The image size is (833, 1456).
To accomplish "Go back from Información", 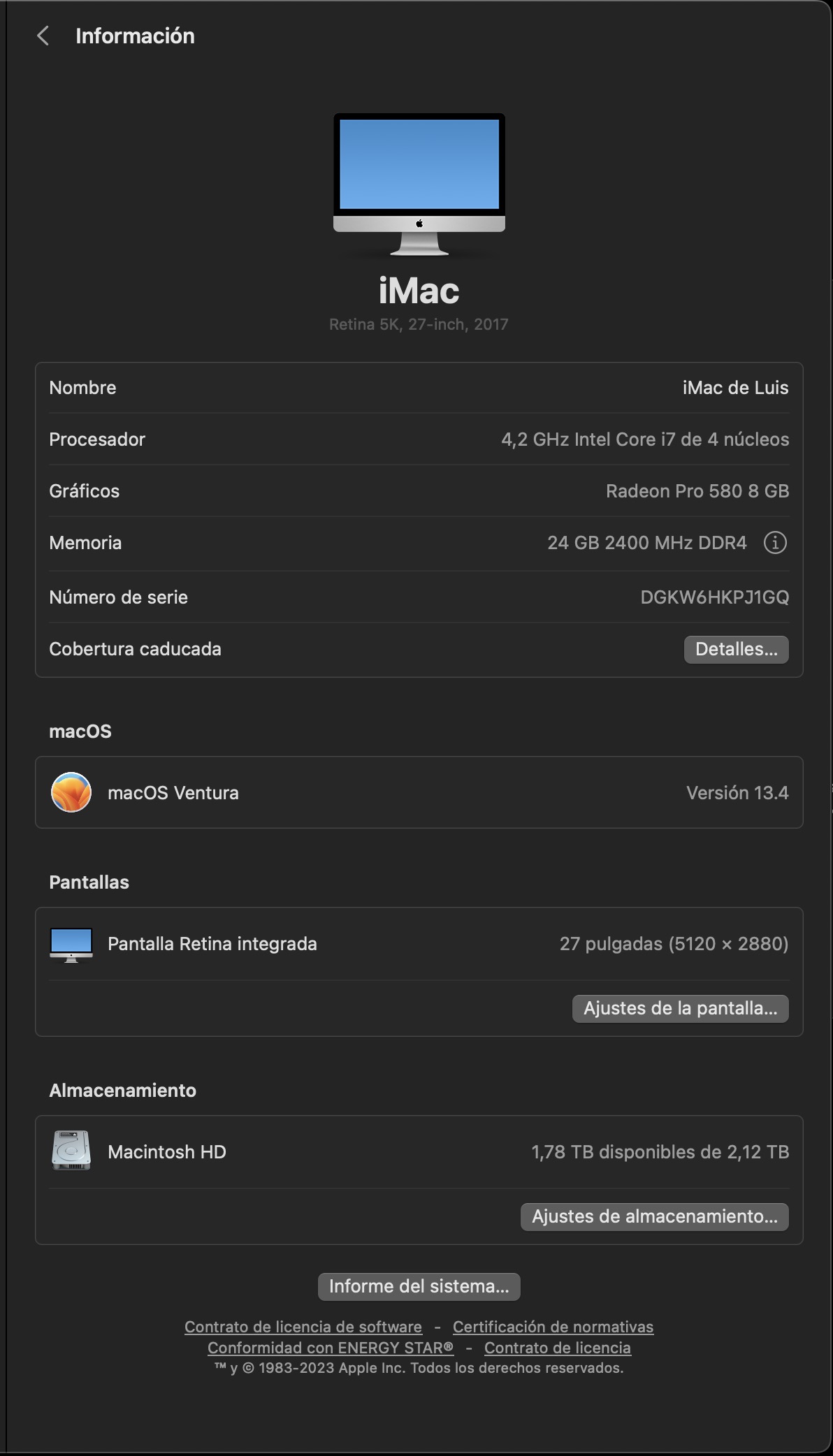I will click(43, 36).
